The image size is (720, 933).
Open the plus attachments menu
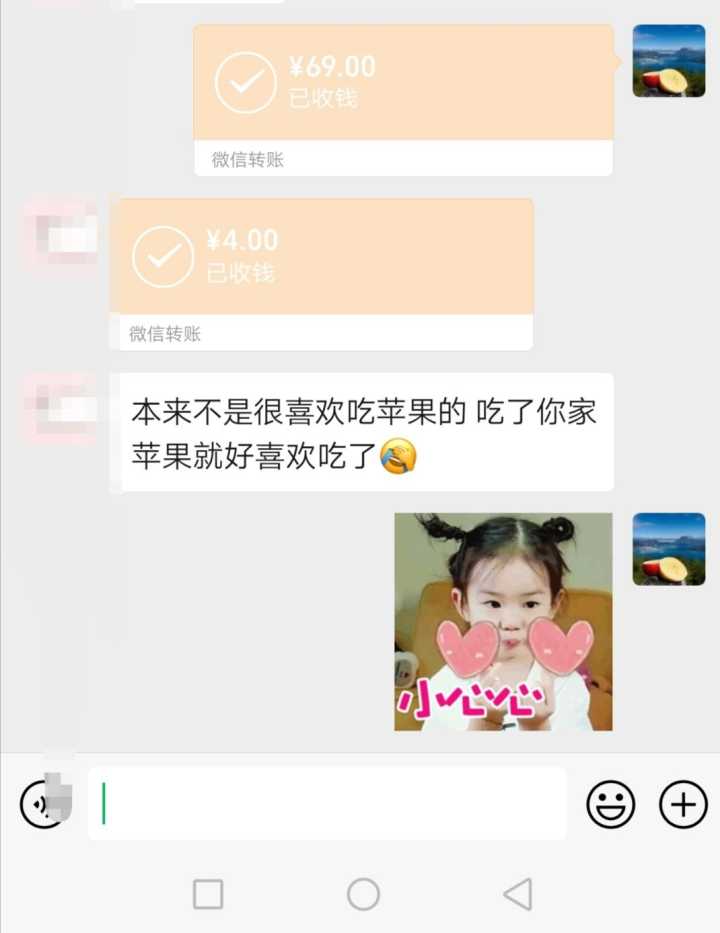tap(683, 803)
